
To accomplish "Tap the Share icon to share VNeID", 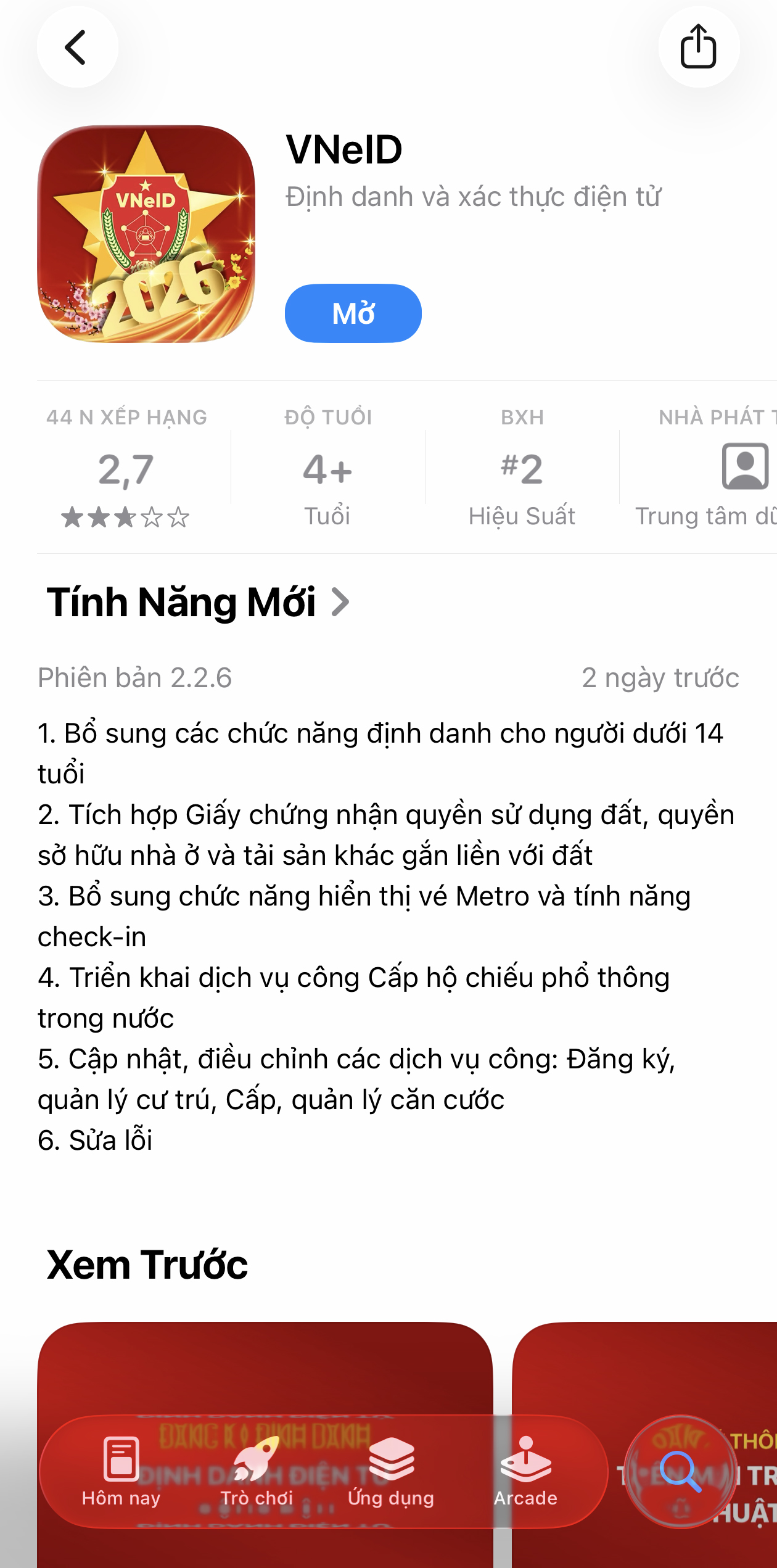I will 699,46.
